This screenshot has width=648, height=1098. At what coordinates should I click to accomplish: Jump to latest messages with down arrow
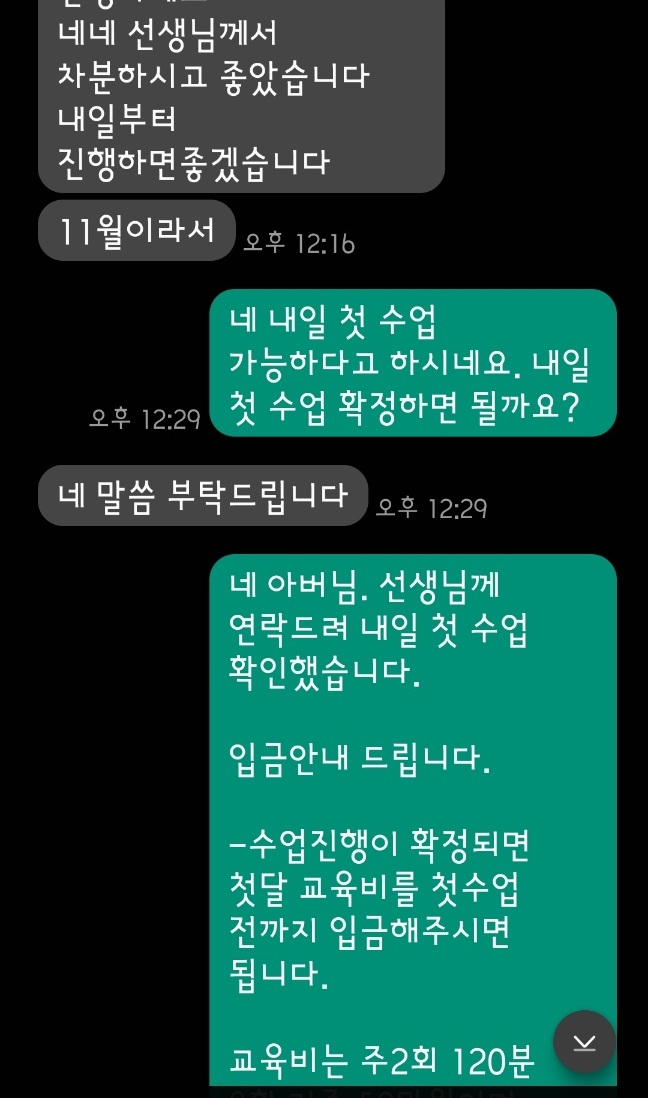click(585, 1042)
